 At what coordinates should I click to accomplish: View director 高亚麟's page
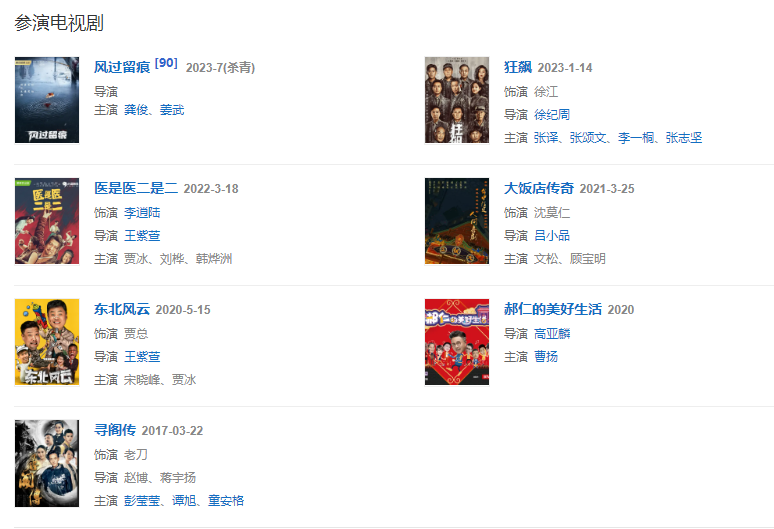coord(551,333)
